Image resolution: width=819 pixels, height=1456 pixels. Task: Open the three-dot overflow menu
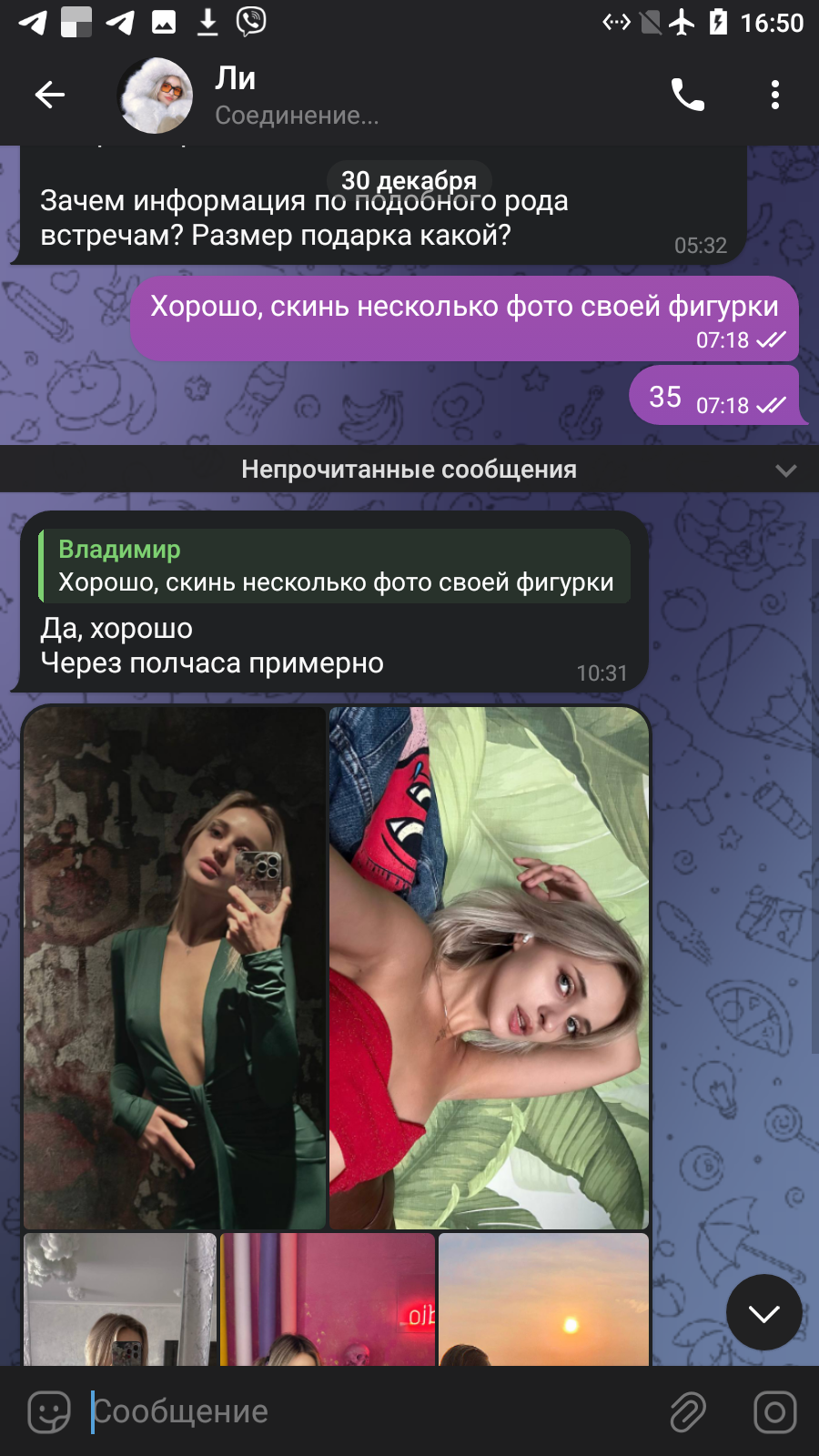coord(775,95)
